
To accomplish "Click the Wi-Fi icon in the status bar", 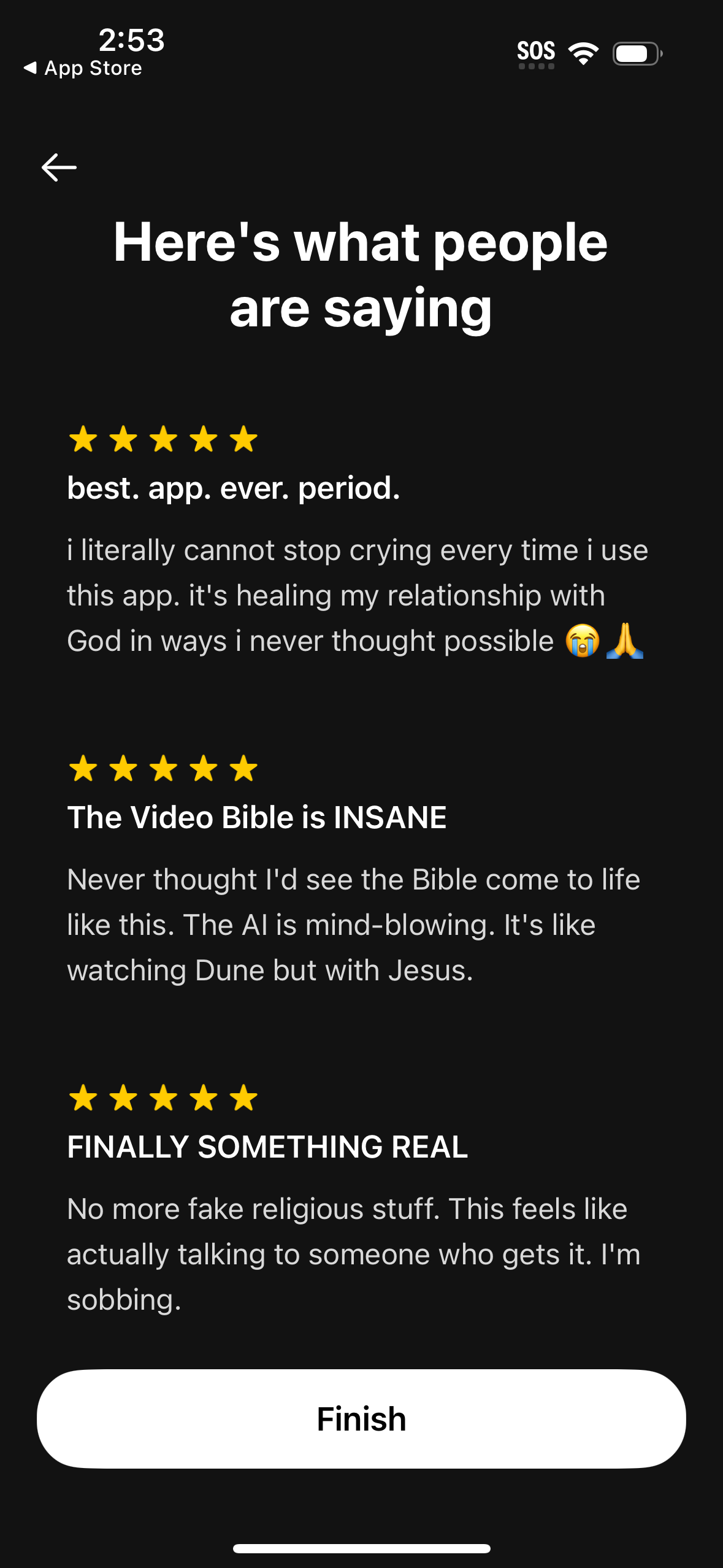I will pyautogui.click(x=583, y=53).
